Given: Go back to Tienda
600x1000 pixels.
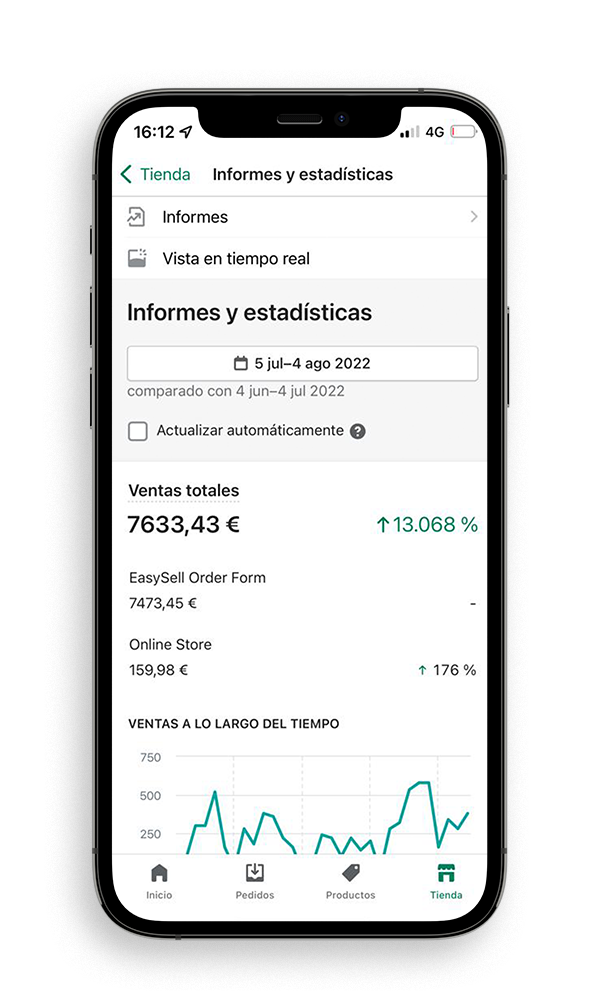Looking at the screenshot, I should 156,174.
